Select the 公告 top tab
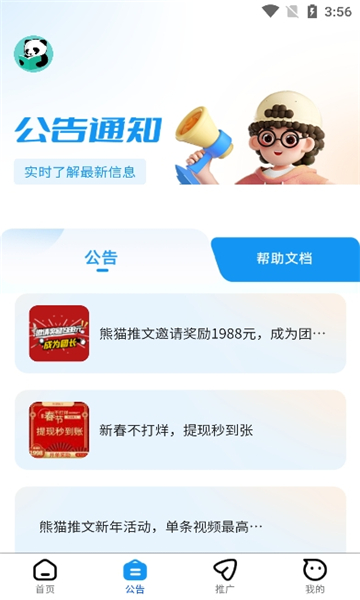This screenshot has height=600, width=360. [101, 258]
